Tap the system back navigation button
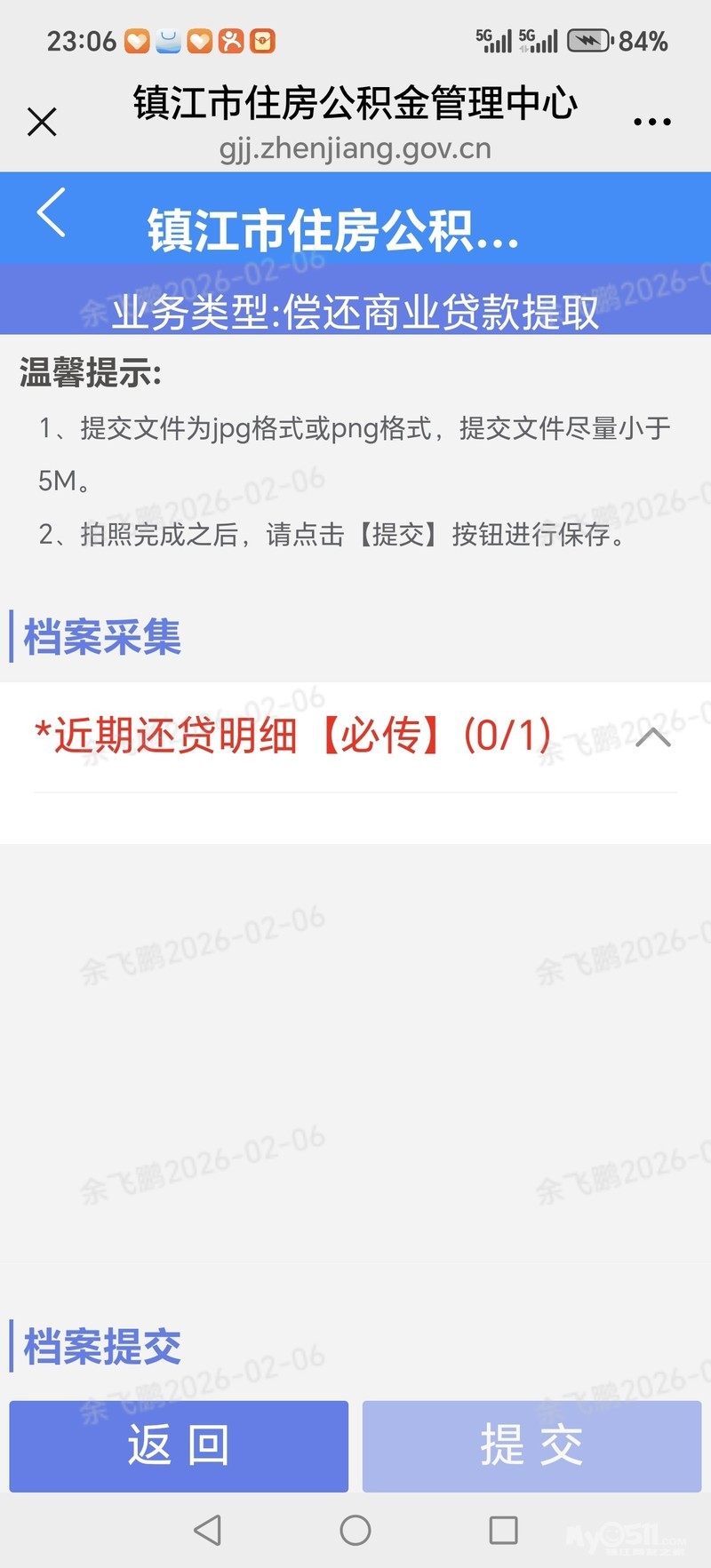The image size is (711, 1568). click(x=207, y=1530)
